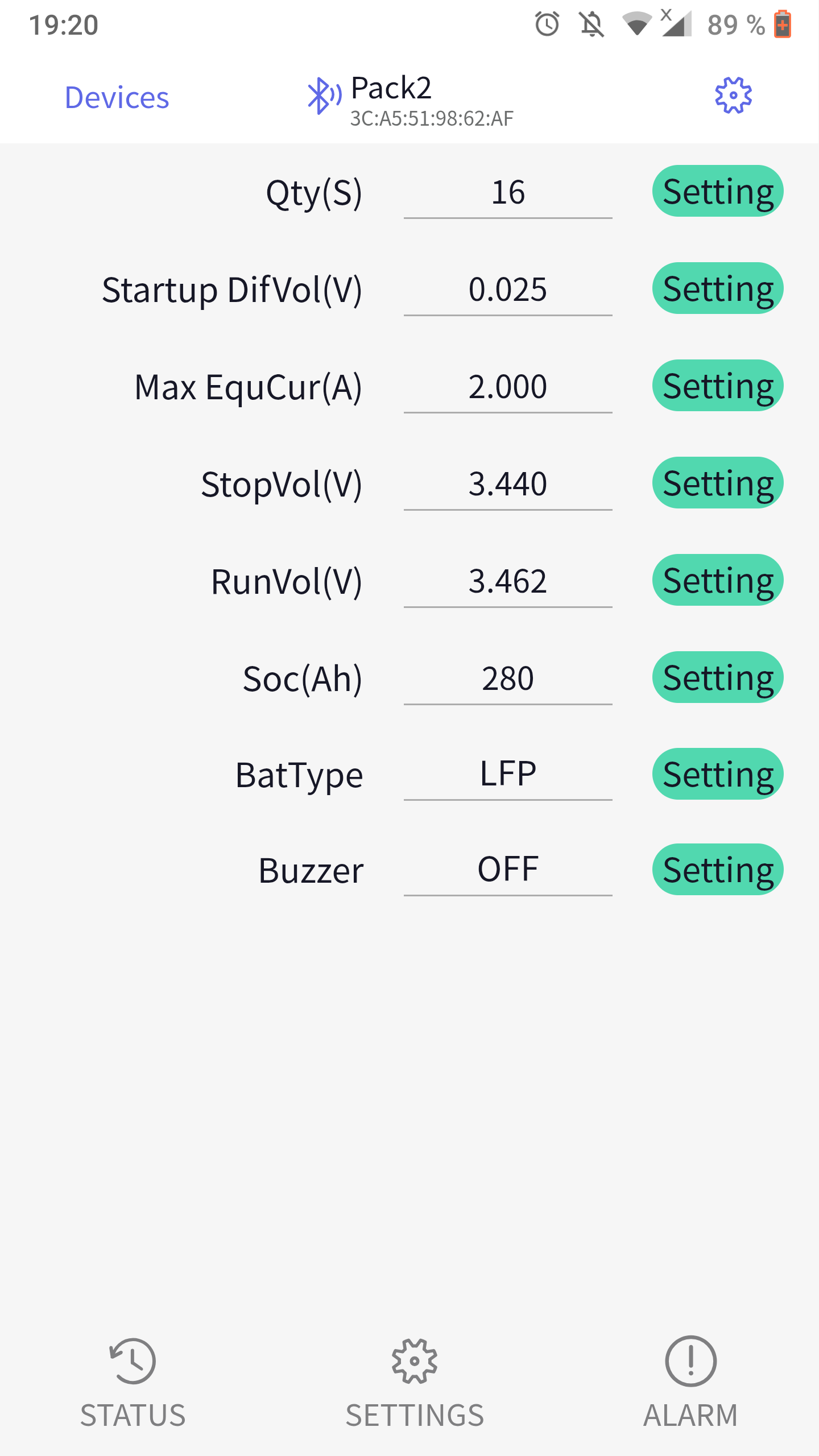Select the BatType field showing LFP
This screenshot has height=1456, width=819.
point(507,775)
